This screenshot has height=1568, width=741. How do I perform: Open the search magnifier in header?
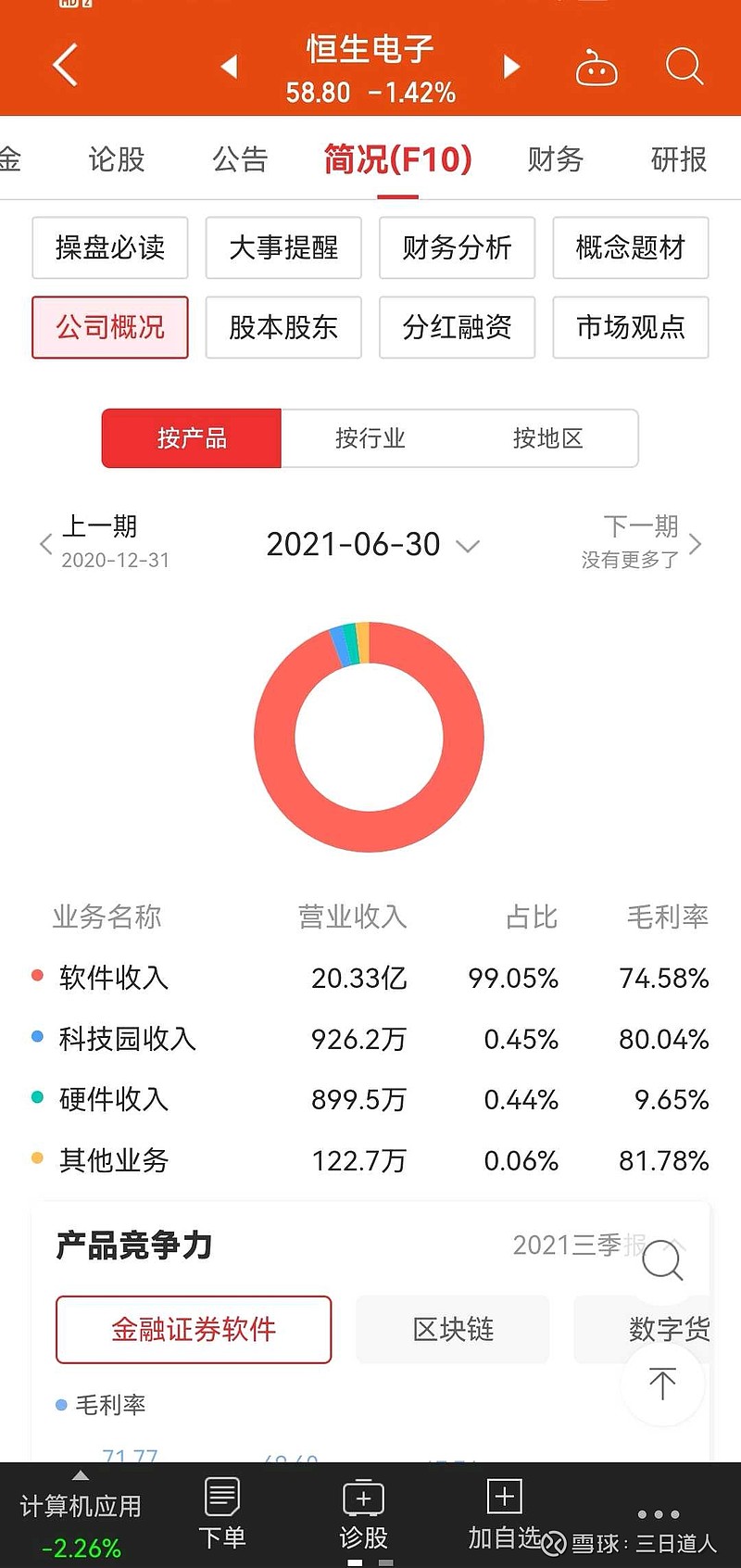684,66
